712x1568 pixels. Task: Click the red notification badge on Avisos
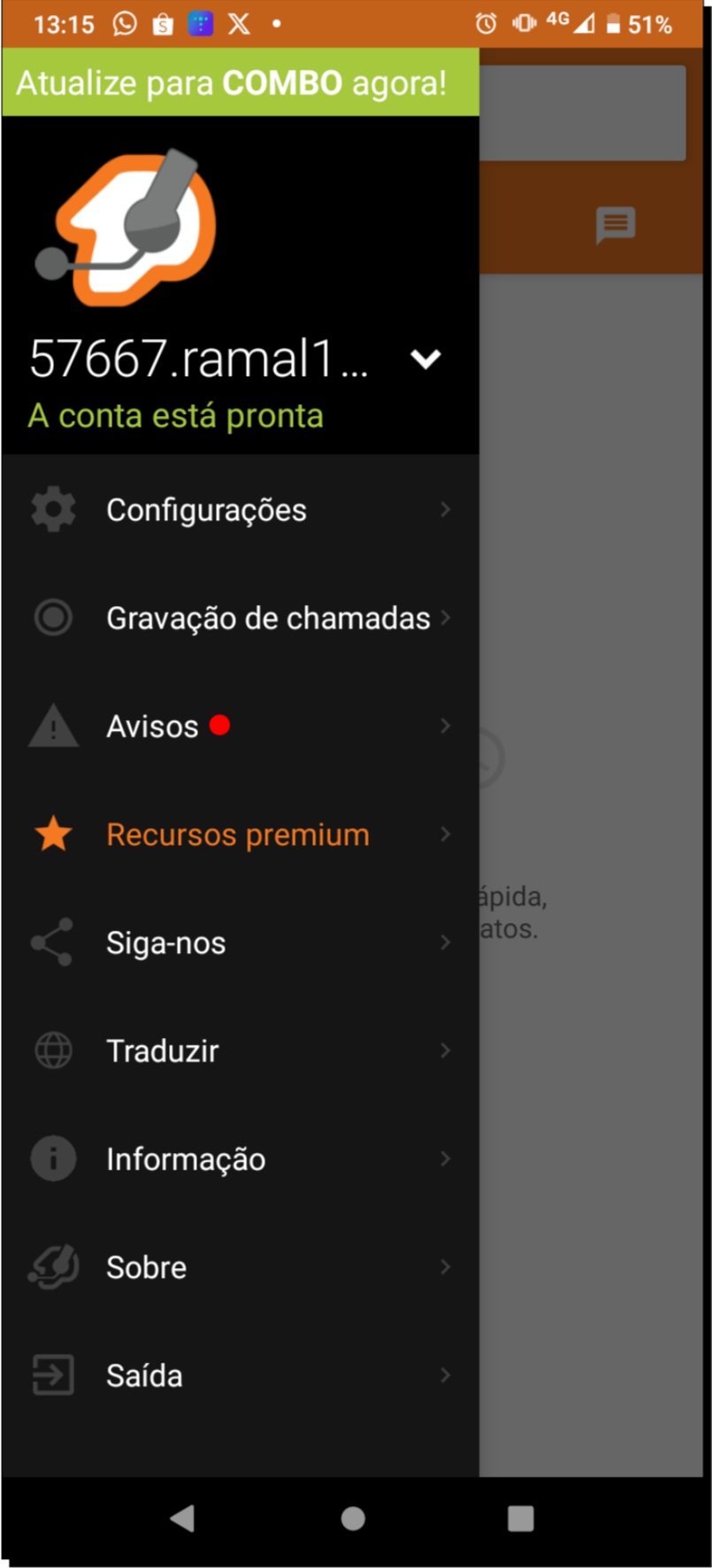218,725
